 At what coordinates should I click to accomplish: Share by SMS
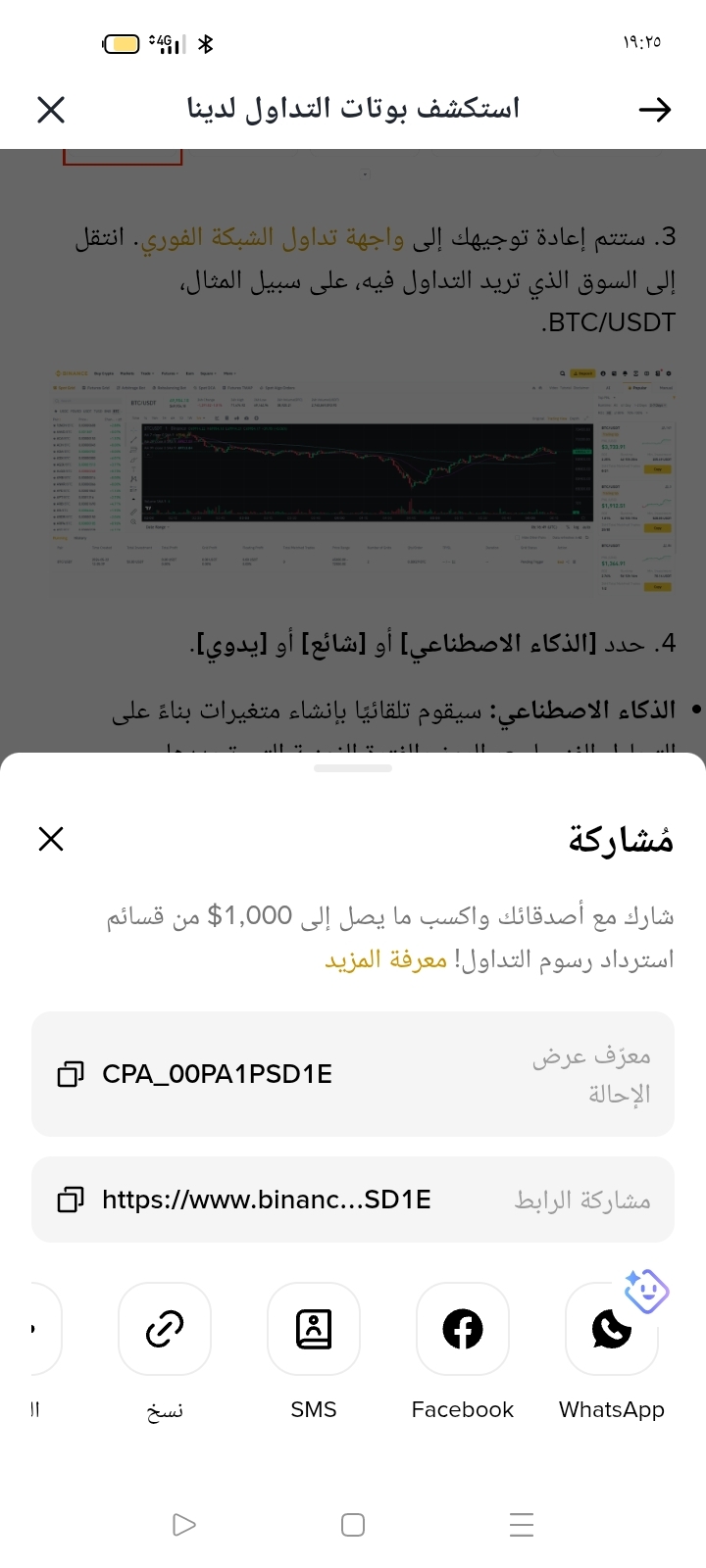314,1329
